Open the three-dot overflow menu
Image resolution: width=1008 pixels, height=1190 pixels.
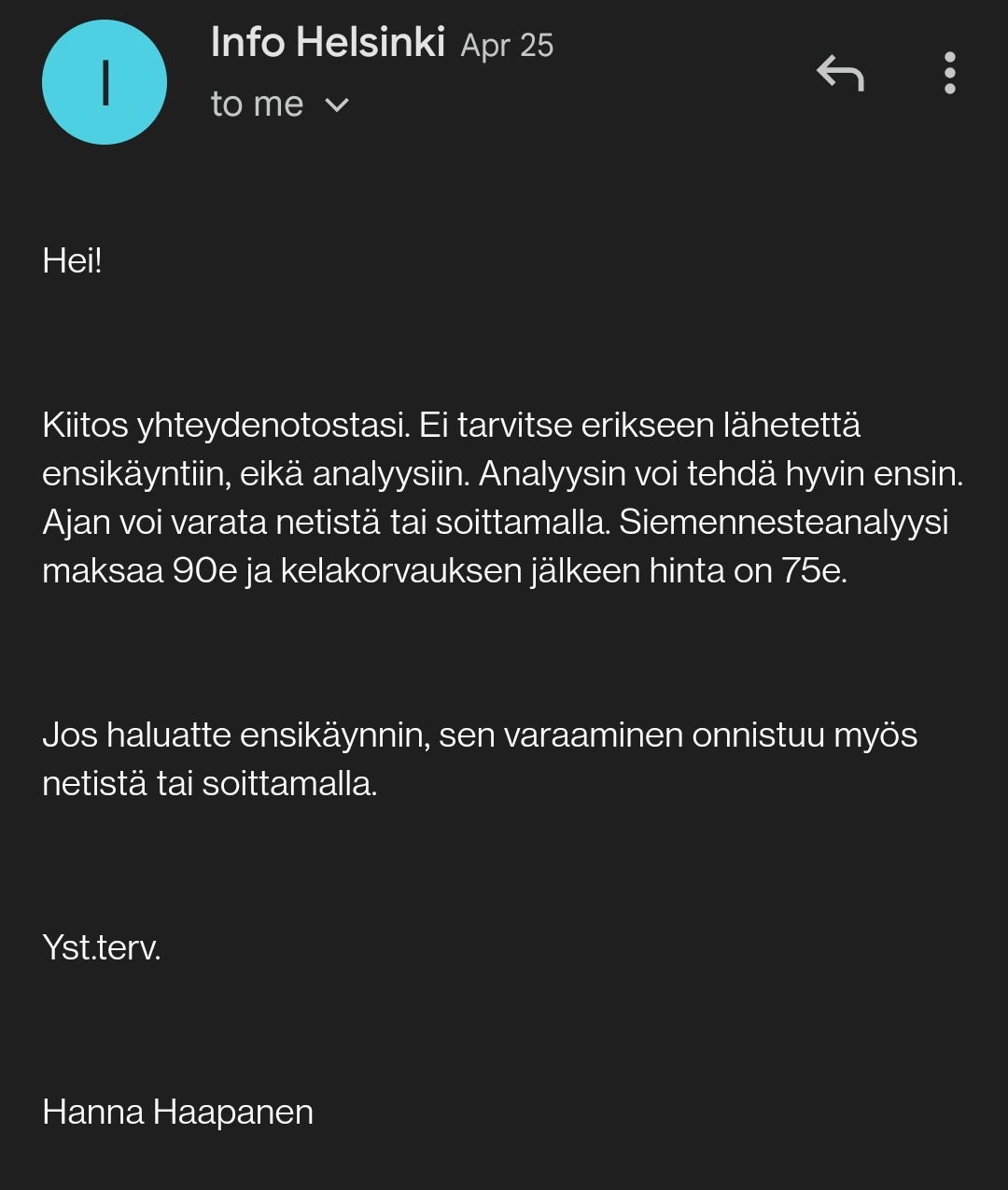(x=949, y=73)
